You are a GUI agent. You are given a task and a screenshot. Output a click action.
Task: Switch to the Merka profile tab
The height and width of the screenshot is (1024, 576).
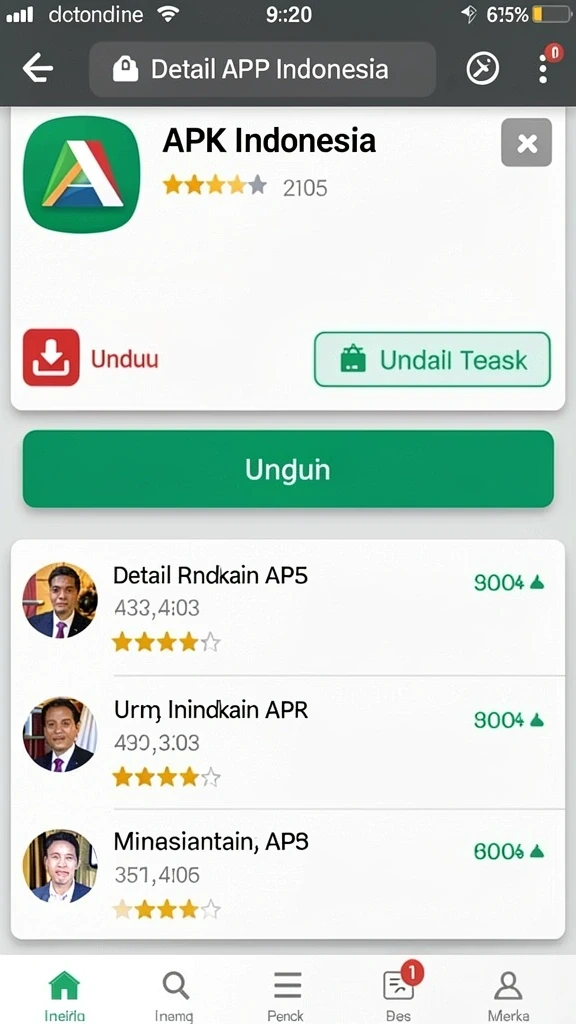[508, 994]
